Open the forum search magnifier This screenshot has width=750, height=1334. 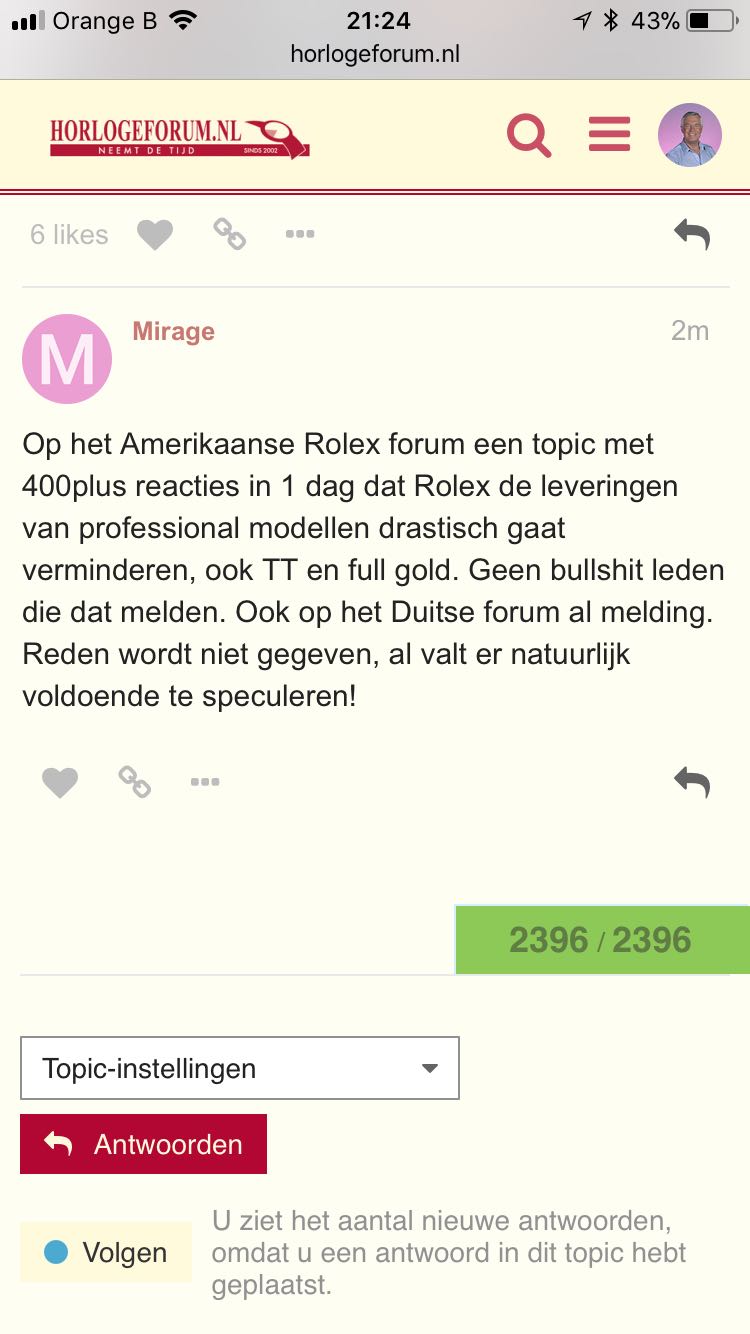[529, 135]
